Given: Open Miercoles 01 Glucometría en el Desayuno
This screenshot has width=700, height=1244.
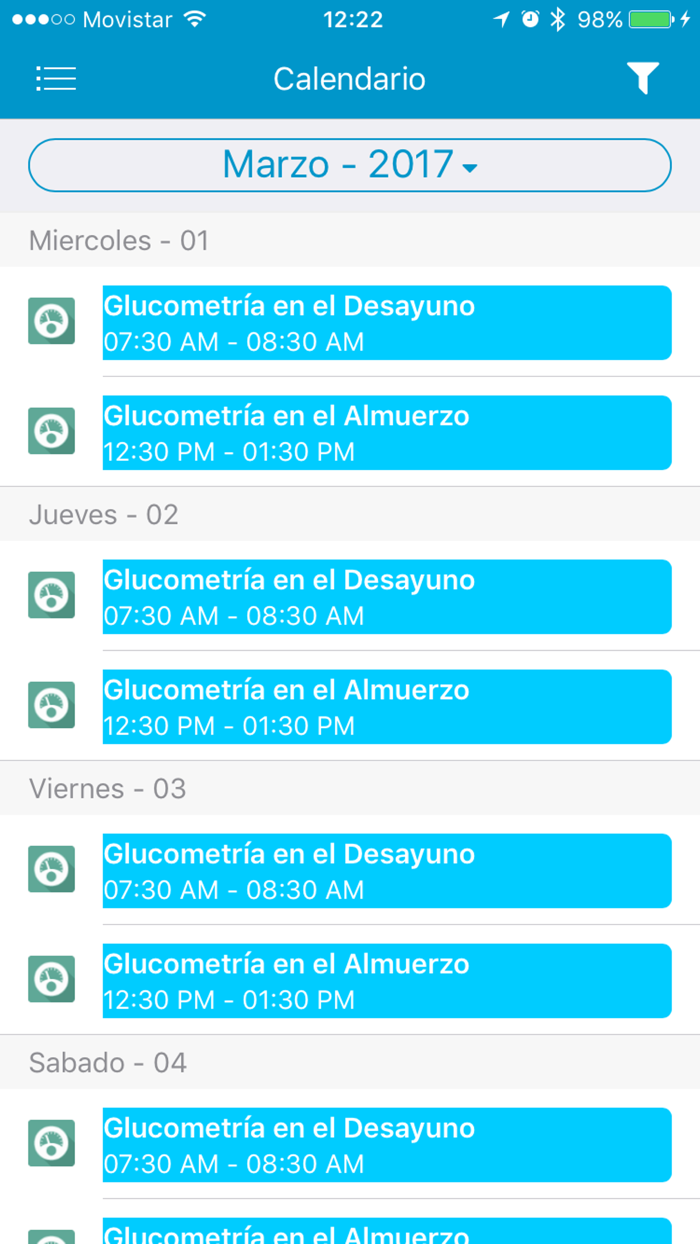Looking at the screenshot, I should point(386,323).
